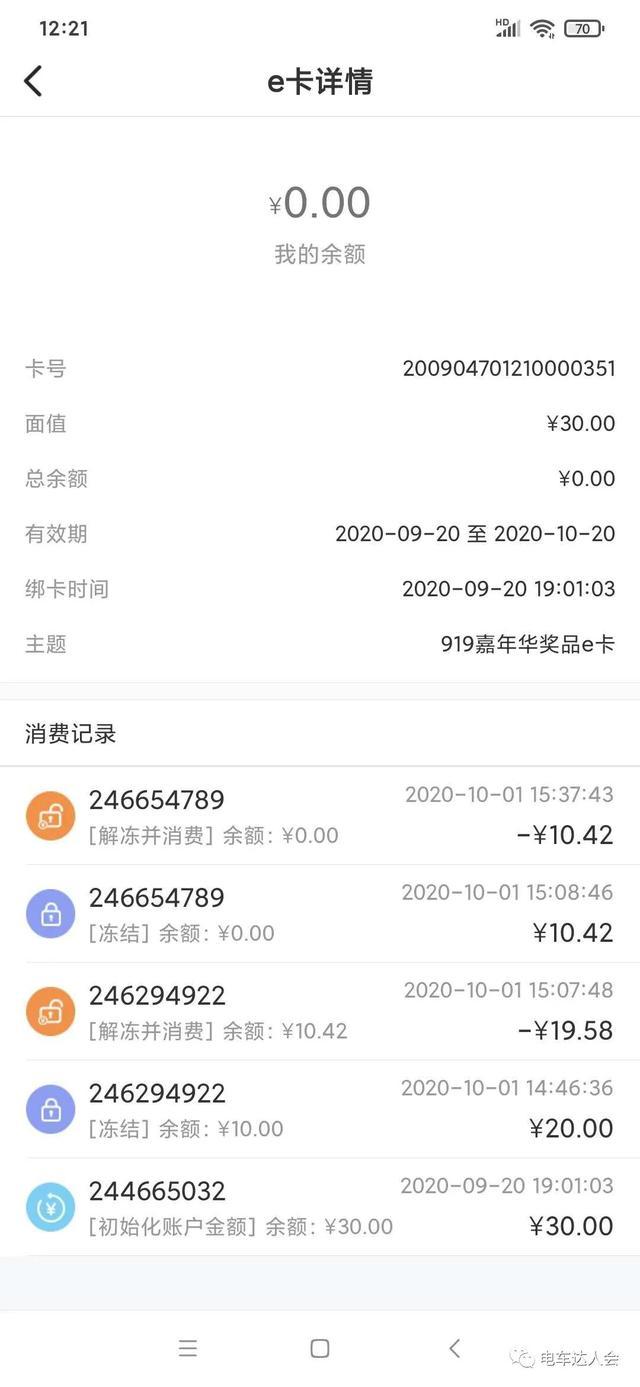Image resolution: width=640 pixels, height=1387 pixels.
Task: Open the 冻结 ¥10.42 record for 246654789
Action: (320, 914)
